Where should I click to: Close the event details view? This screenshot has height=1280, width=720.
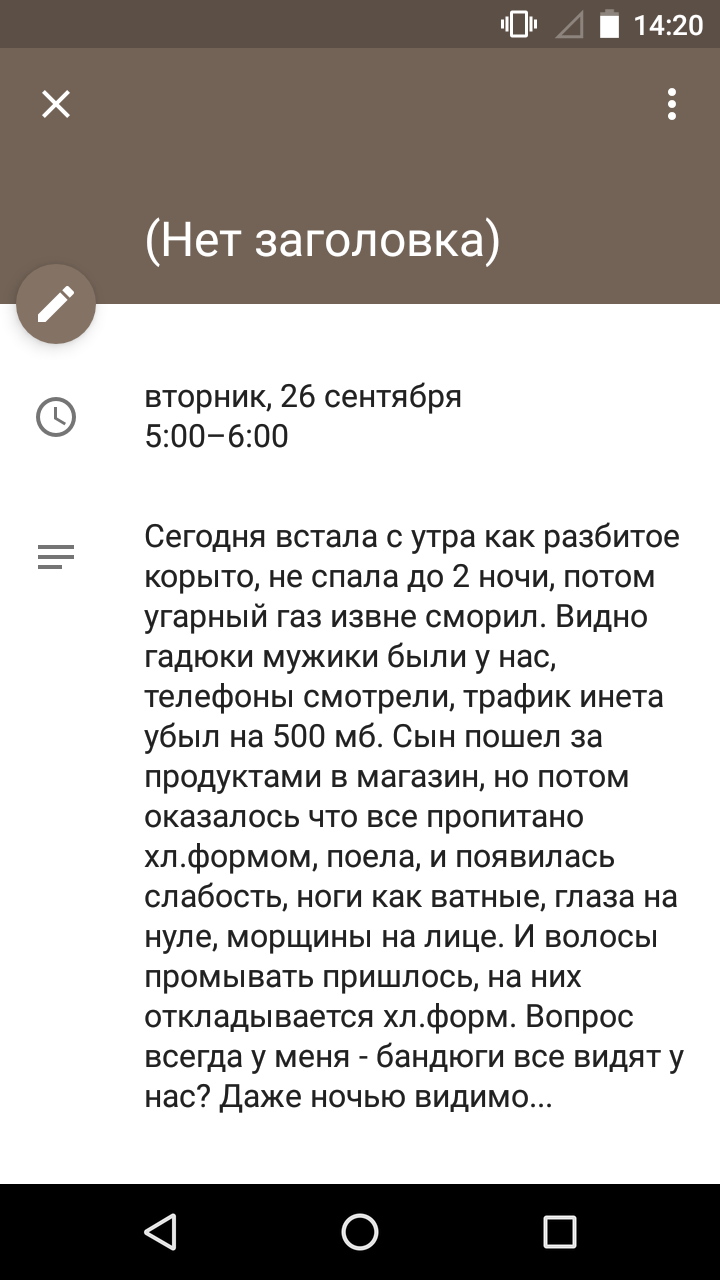tap(56, 104)
